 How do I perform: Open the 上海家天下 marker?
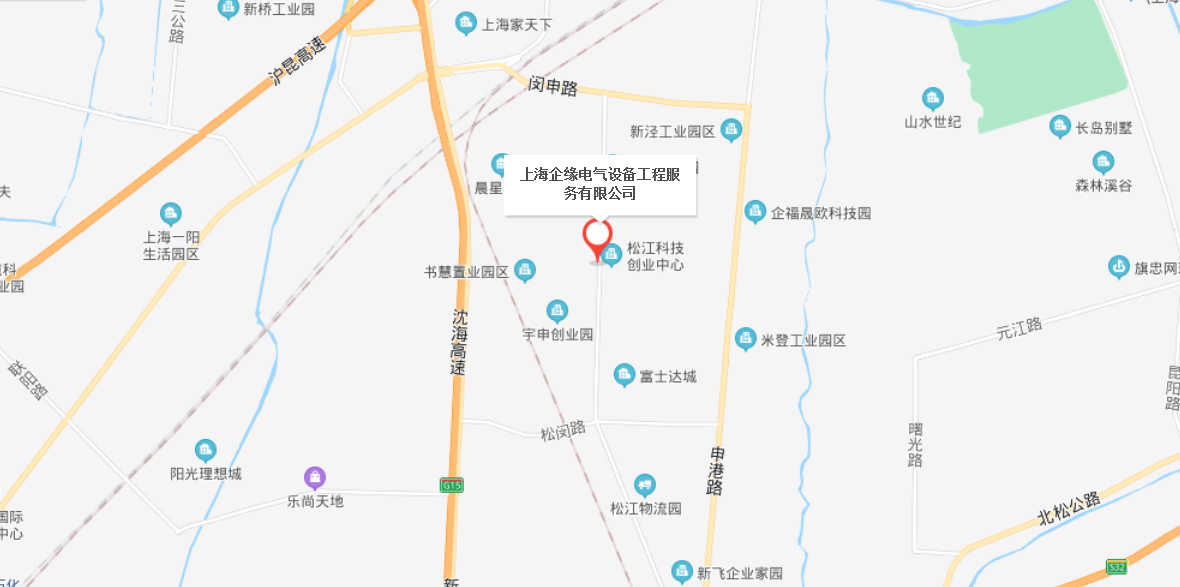(x=465, y=22)
